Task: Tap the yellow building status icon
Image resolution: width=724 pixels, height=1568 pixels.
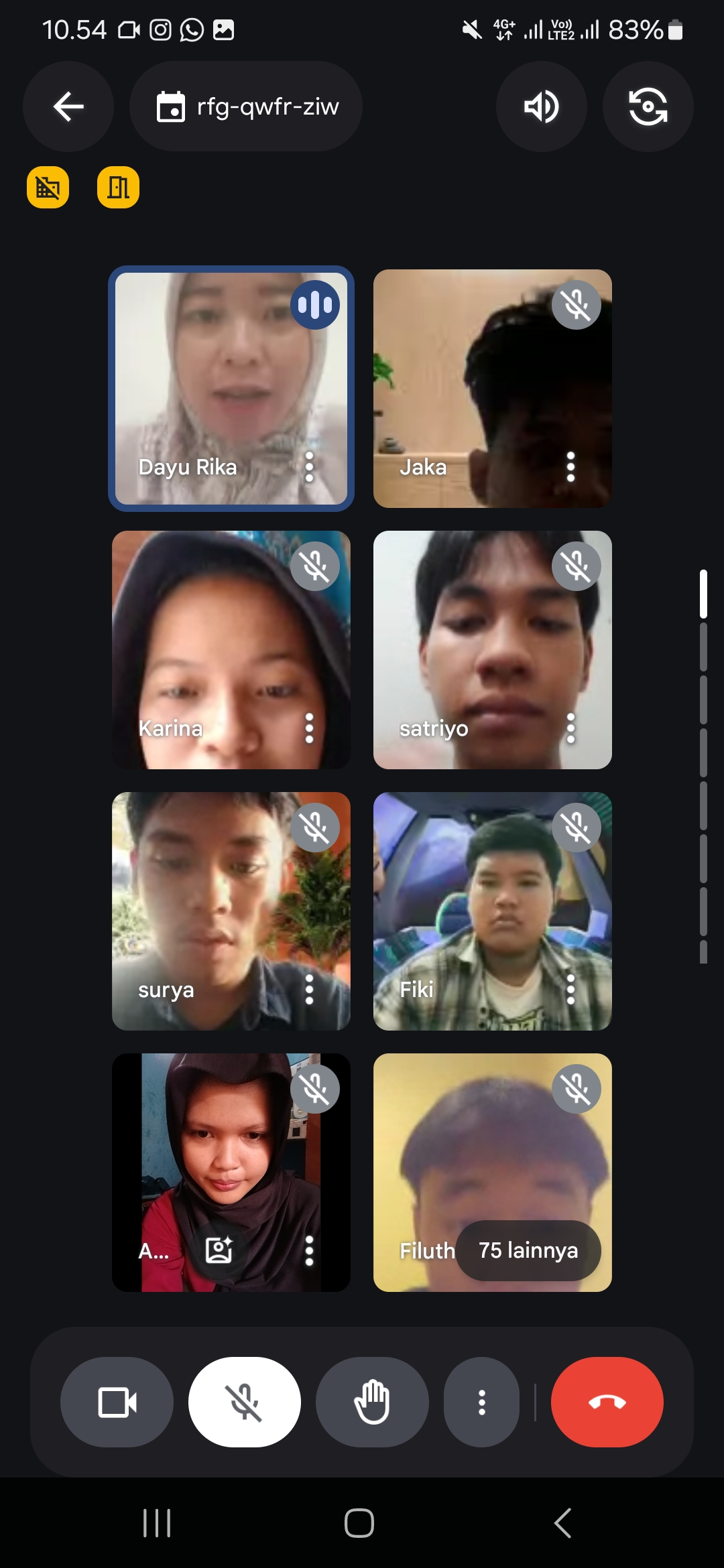Action: [x=119, y=188]
